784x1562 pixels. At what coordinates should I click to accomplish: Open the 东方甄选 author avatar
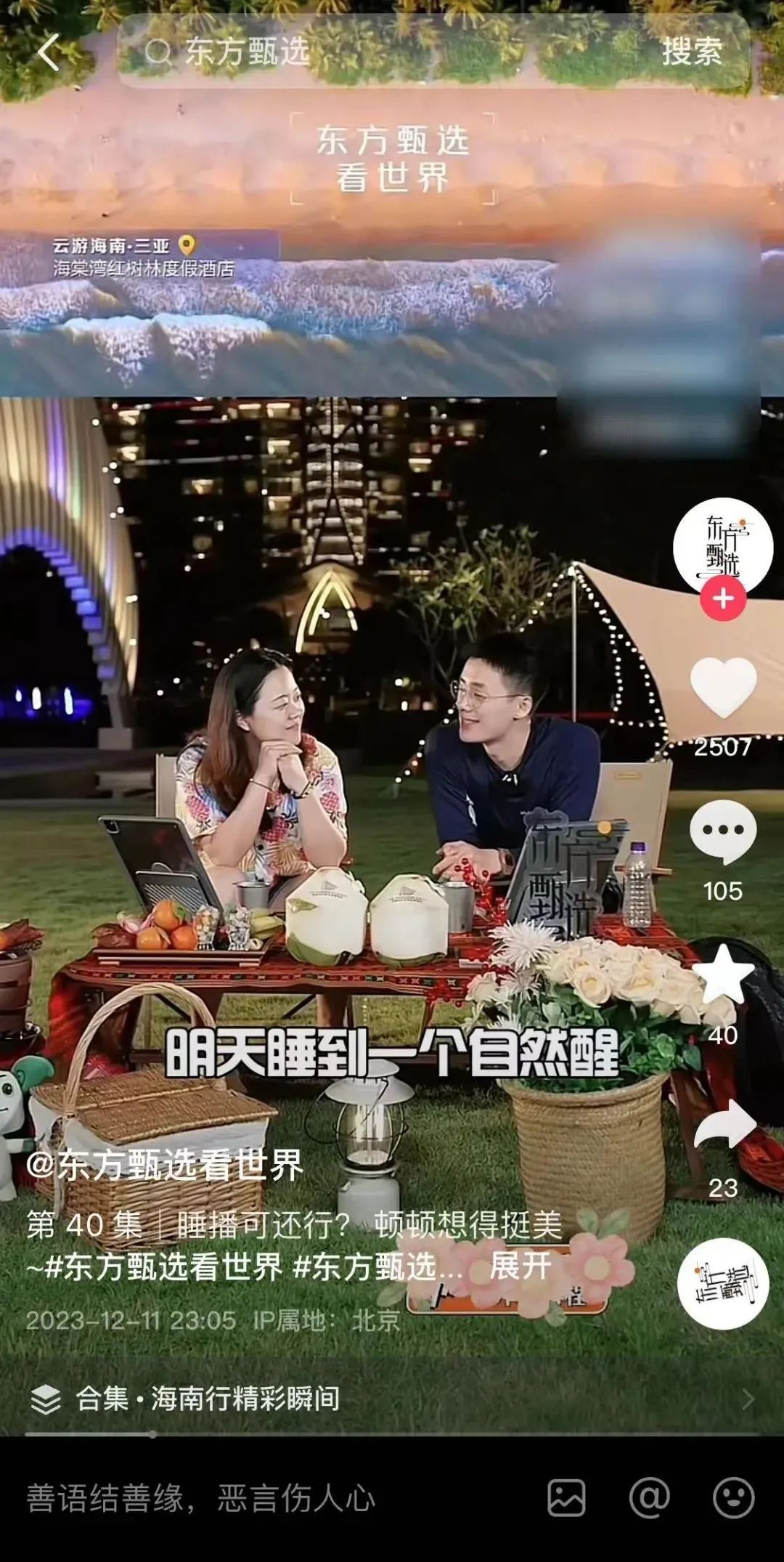tap(722, 545)
